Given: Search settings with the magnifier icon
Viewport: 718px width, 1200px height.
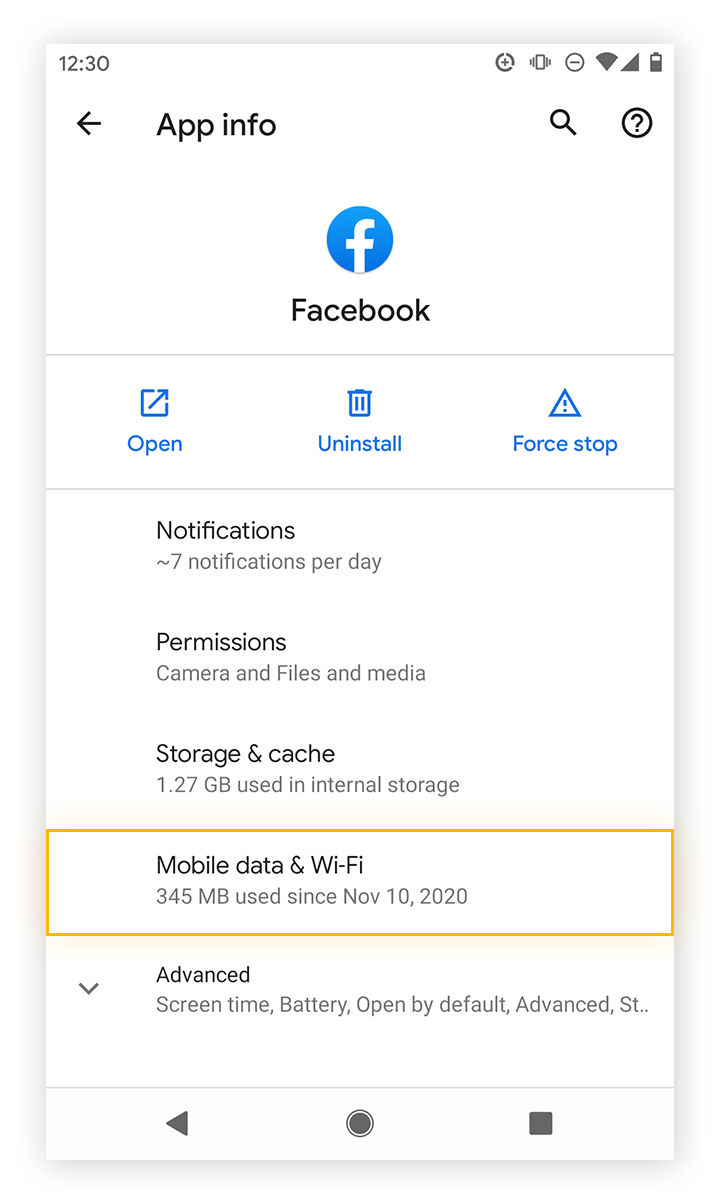Looking at the screenshot, I should 563,123.
